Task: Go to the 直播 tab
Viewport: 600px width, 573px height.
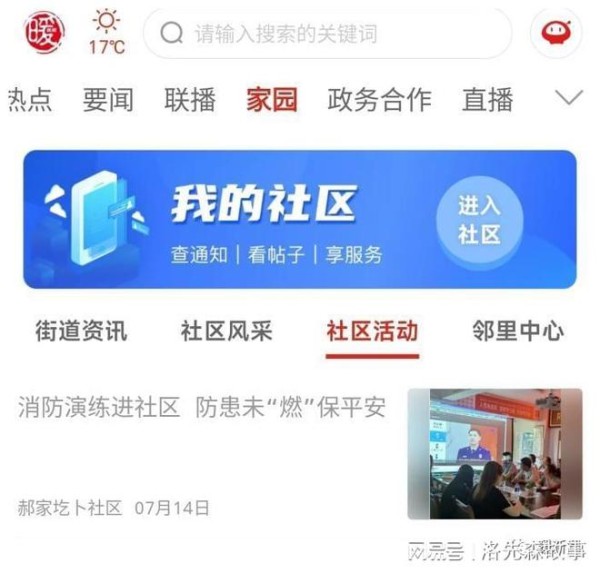Action: point(487,99)
